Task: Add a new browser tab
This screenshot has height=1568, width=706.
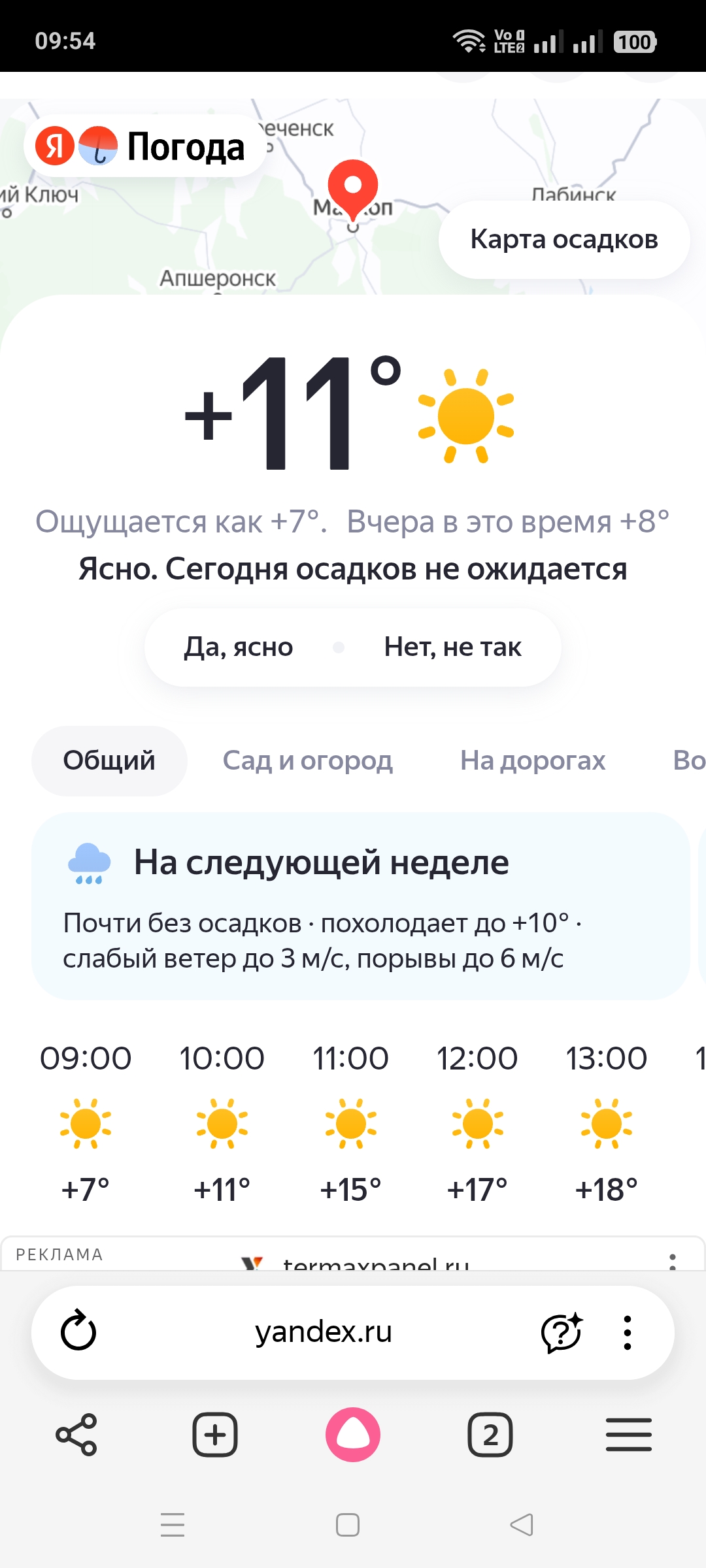Action: [215, 1435]
